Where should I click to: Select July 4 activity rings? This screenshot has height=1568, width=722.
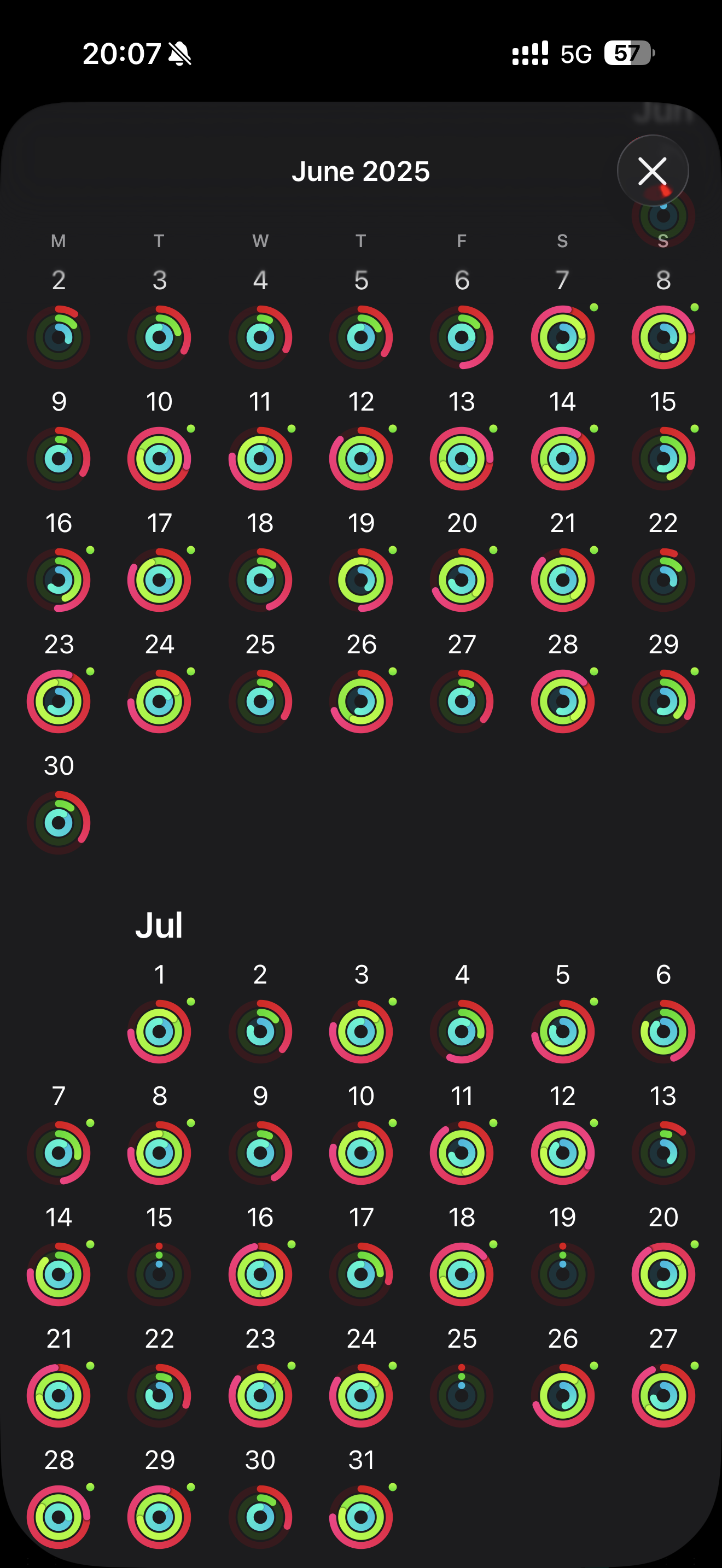462,1031
